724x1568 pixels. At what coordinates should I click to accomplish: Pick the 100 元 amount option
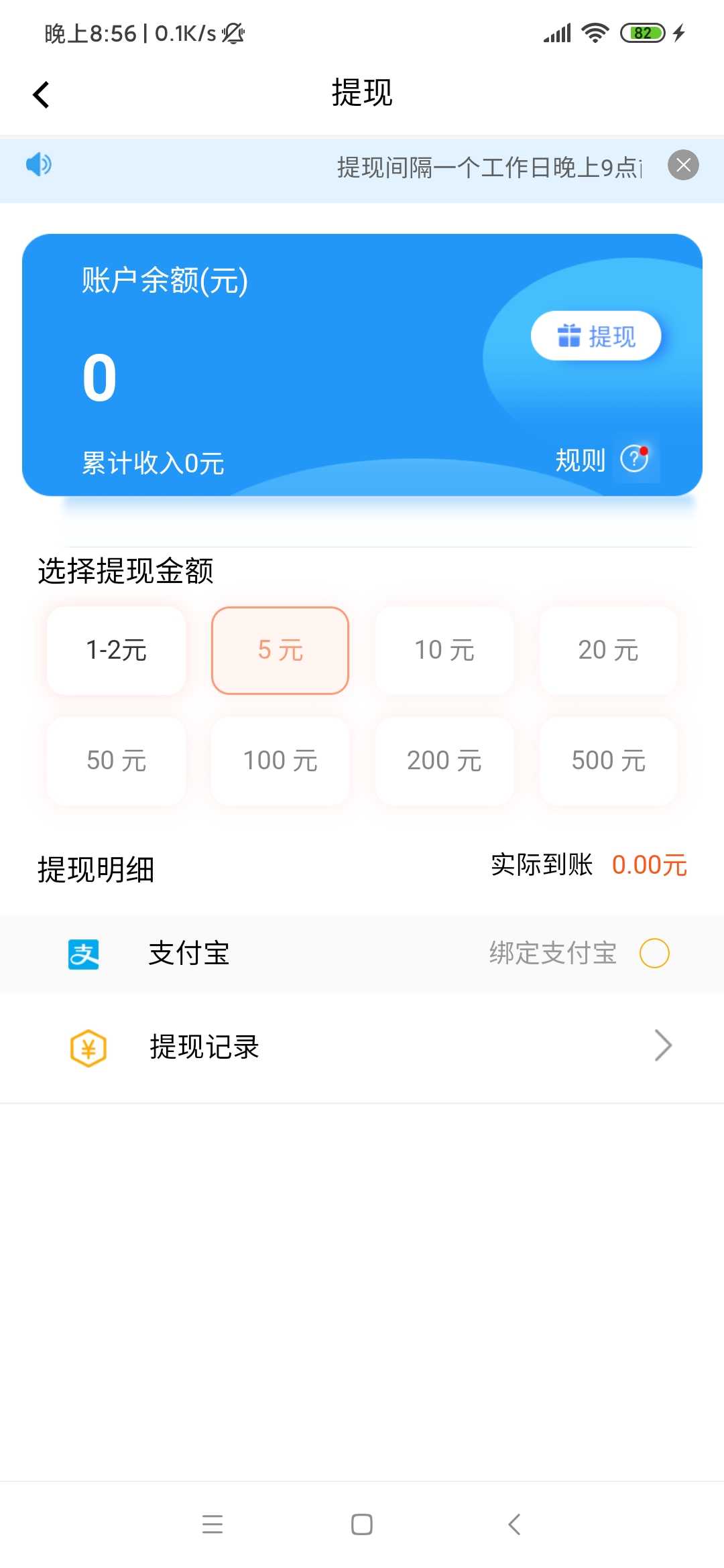tap(280, 761)
